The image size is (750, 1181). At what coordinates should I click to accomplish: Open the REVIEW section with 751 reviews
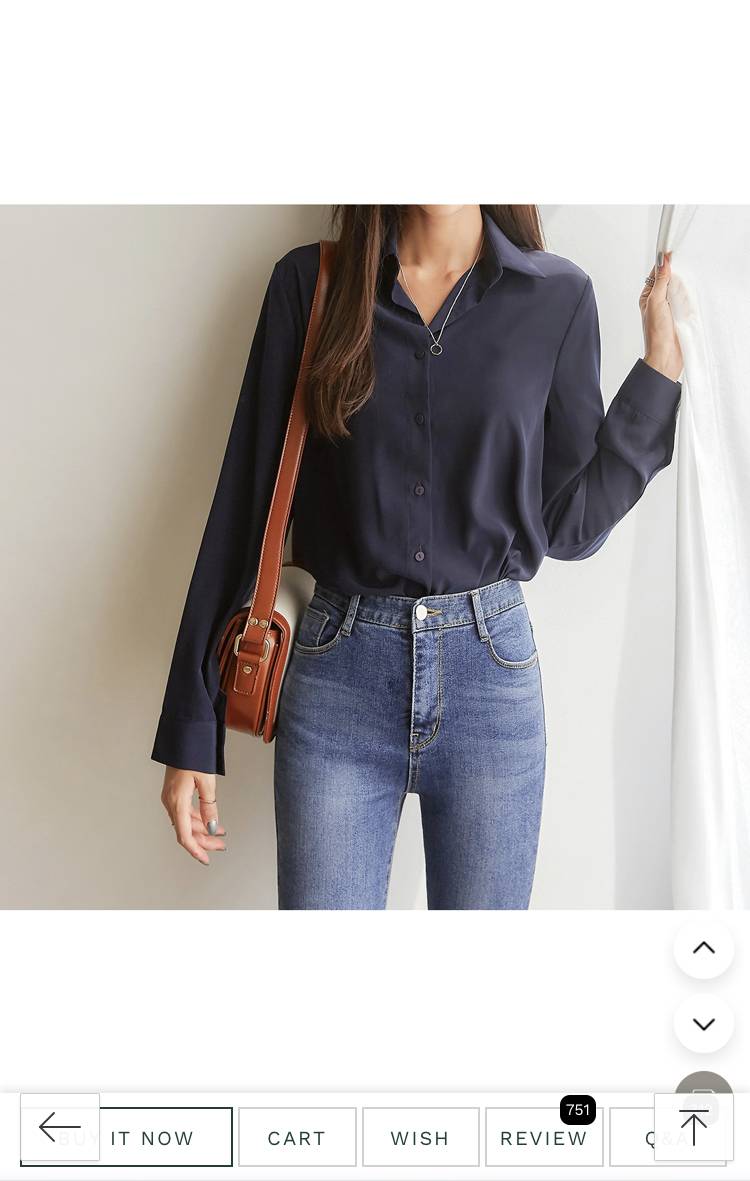543,1139
